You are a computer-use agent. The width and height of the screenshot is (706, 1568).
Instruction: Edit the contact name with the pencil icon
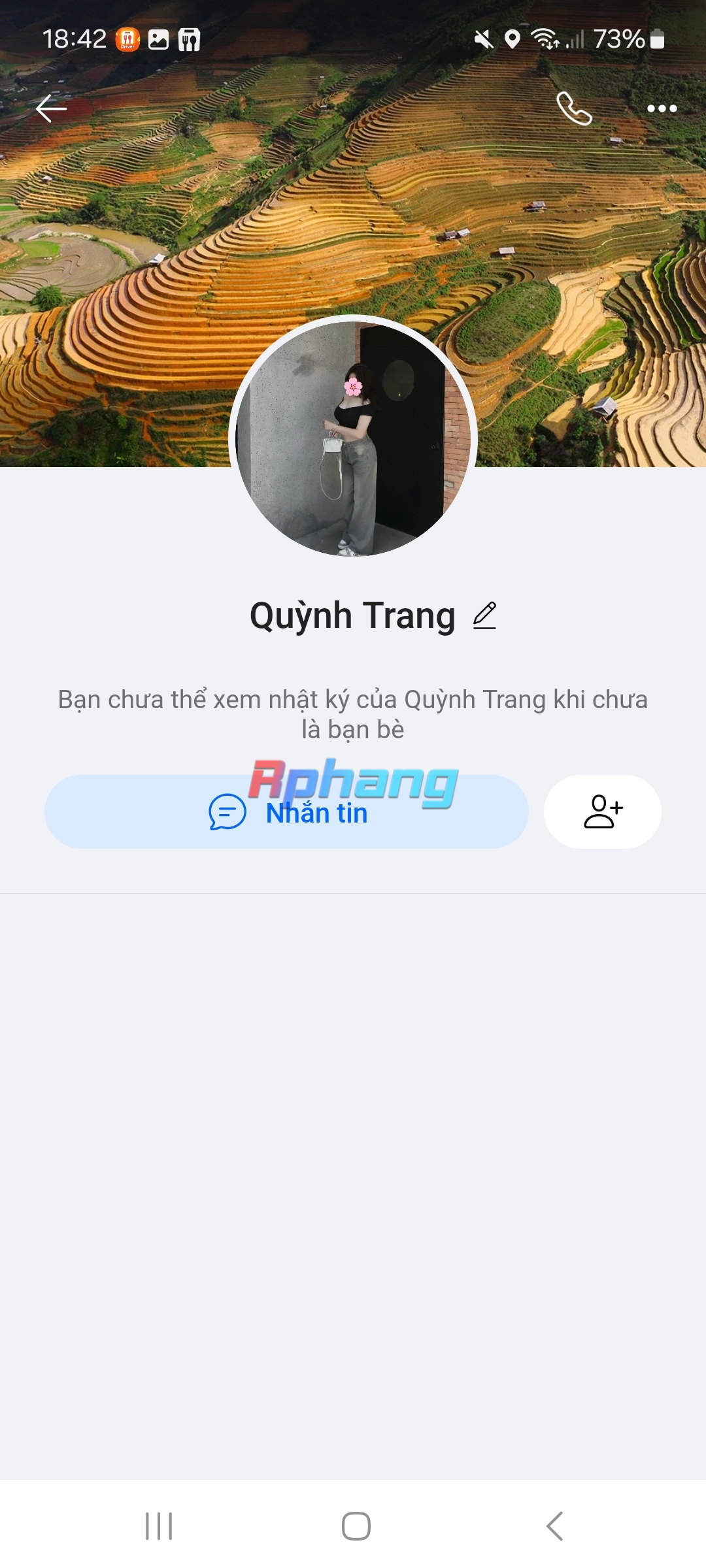484,615
